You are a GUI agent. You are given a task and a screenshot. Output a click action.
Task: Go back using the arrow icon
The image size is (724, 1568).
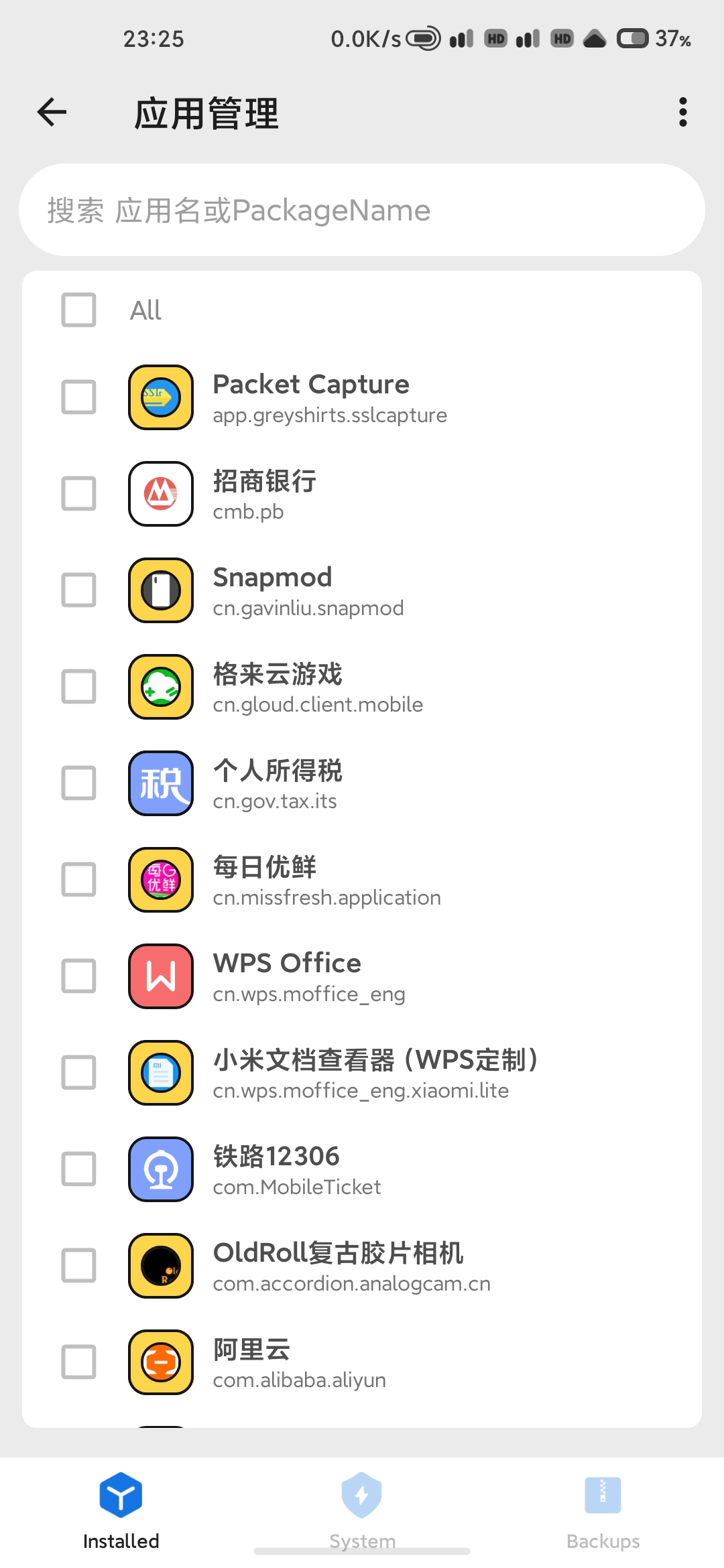[x=52, y=112]
